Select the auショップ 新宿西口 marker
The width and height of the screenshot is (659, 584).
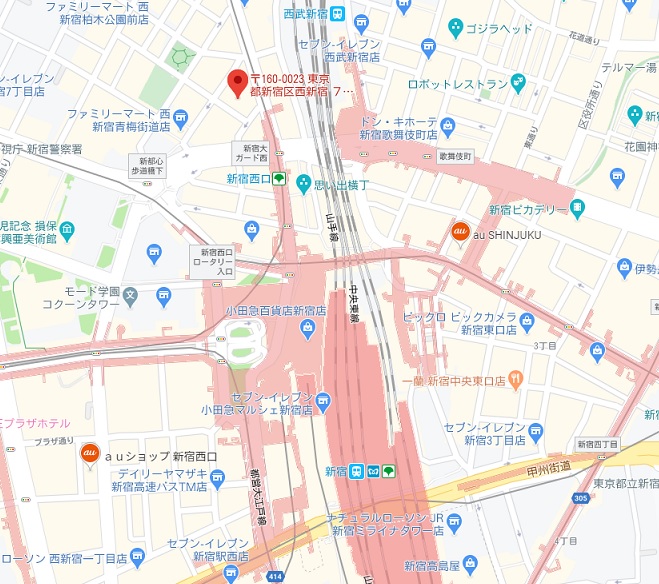coord(89,454)
